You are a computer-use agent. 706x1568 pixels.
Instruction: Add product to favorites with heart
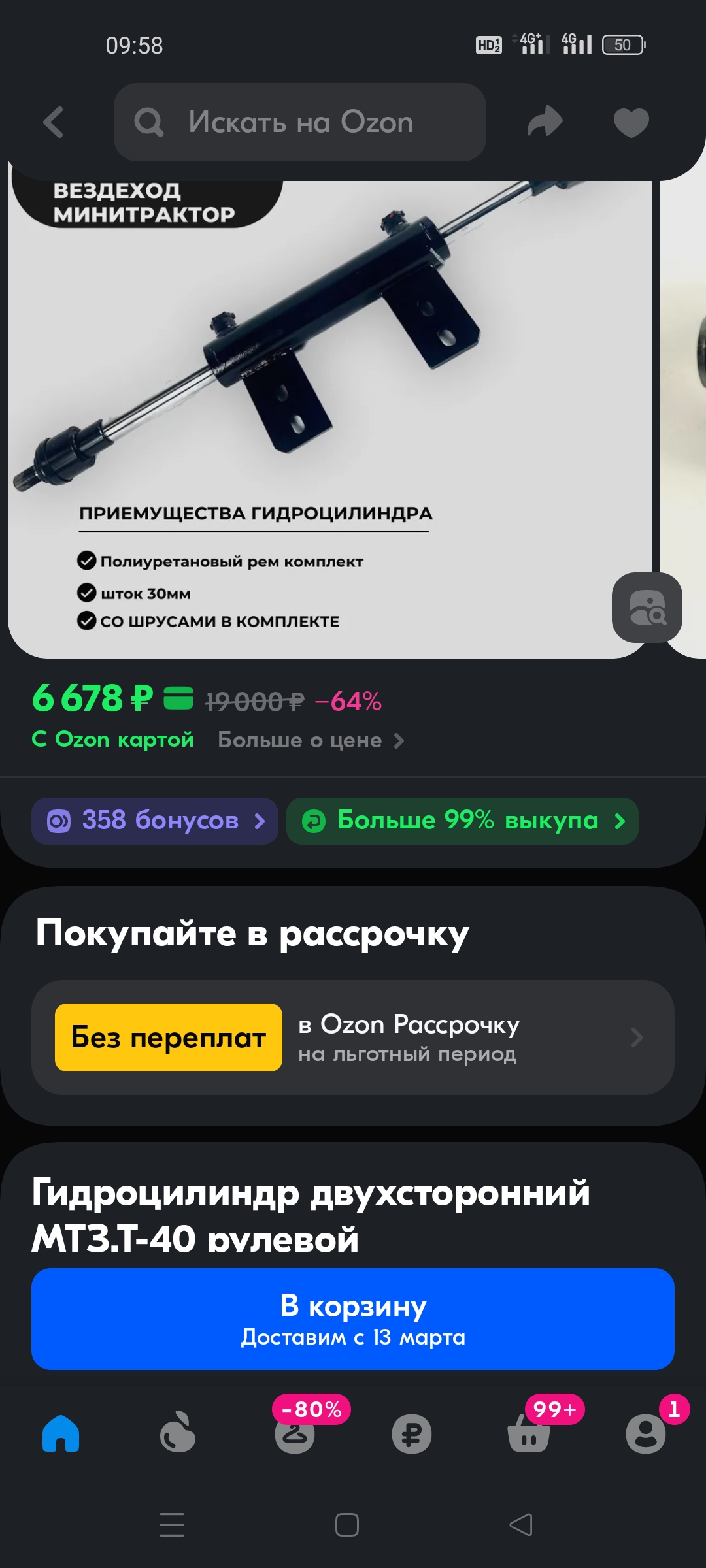[x=631, y=122]
